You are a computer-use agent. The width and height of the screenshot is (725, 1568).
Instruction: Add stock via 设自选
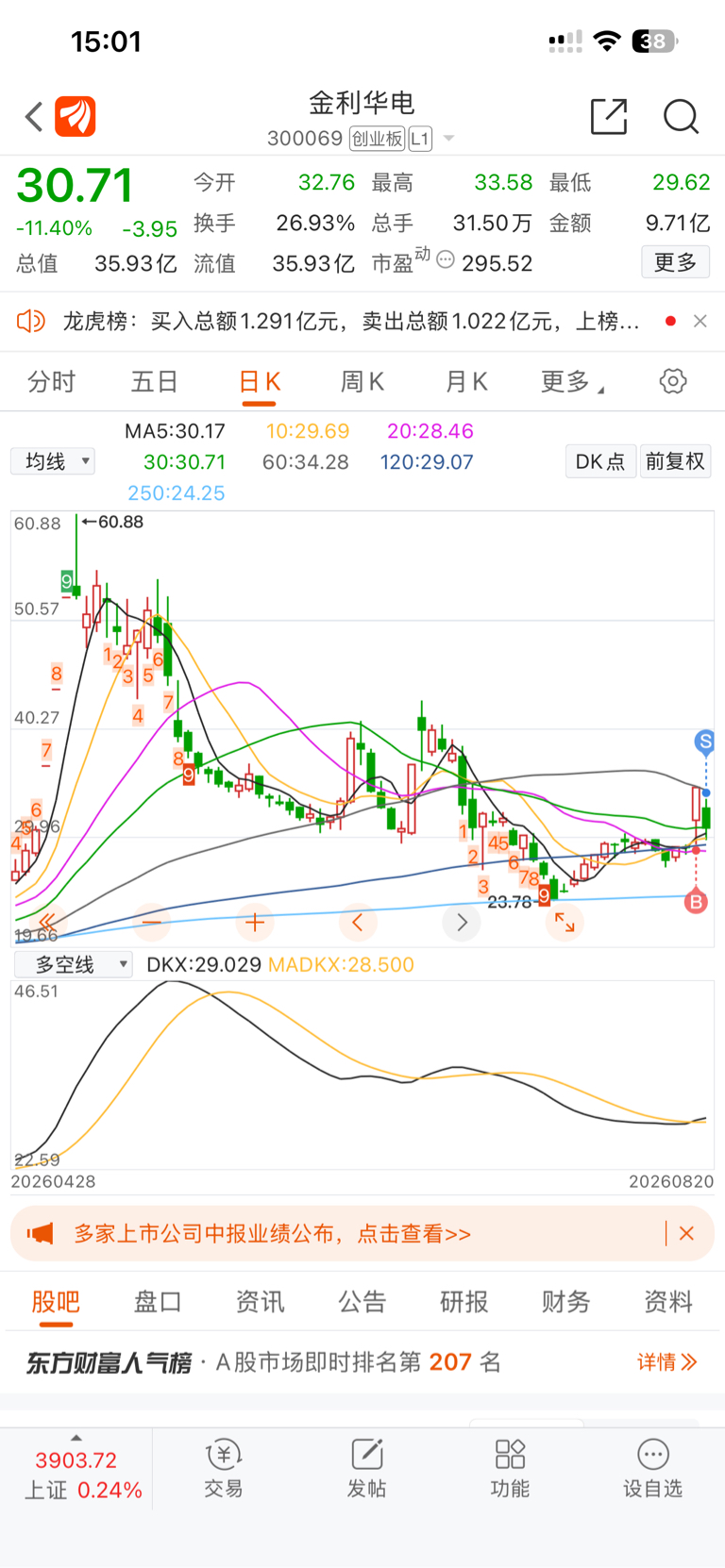coord(652,1469)
